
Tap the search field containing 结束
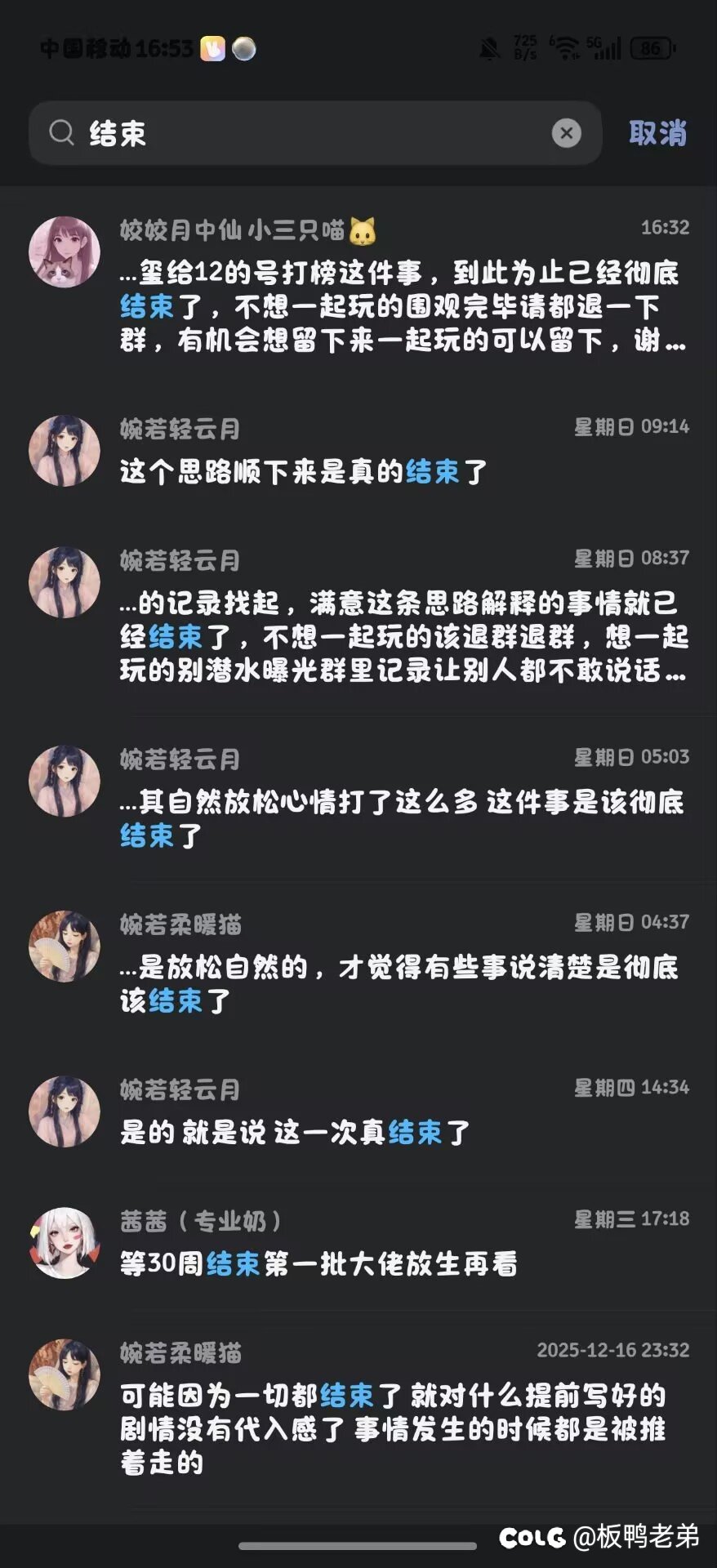click(310, 133)
